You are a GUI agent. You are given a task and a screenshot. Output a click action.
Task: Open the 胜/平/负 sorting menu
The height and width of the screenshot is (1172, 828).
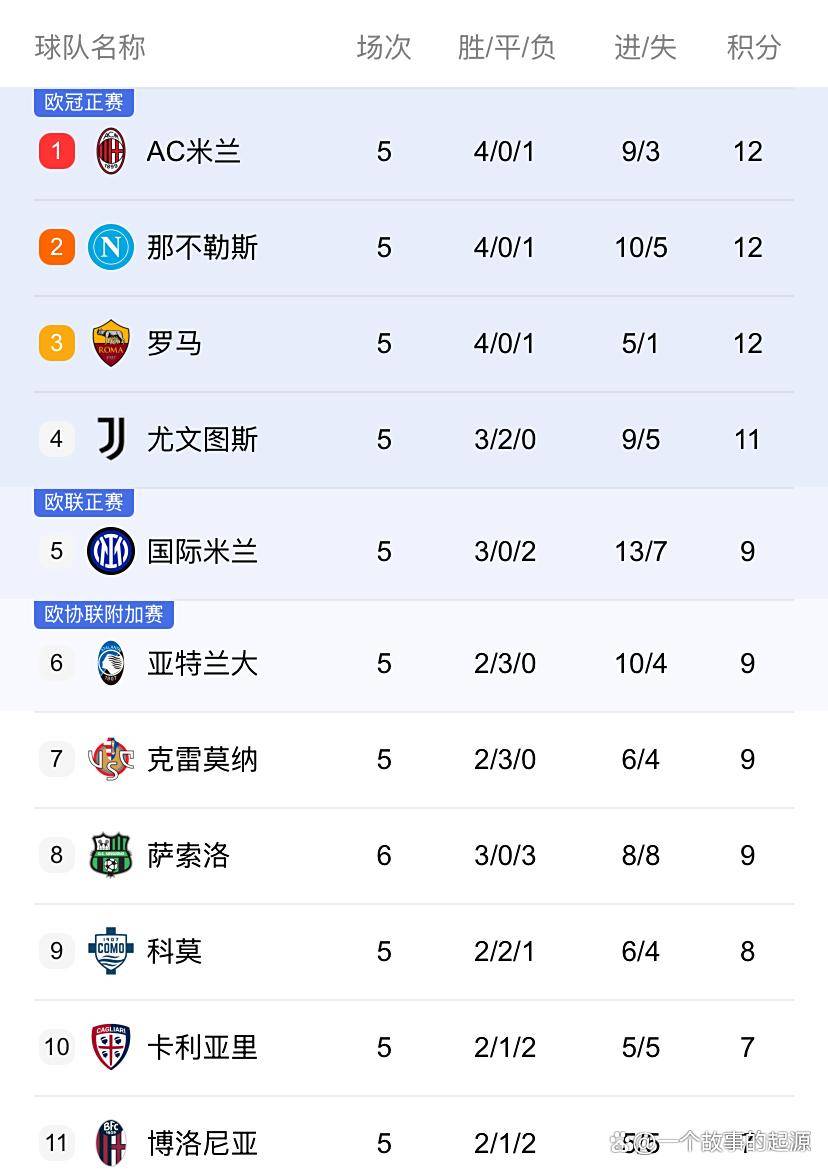coord(504,47)
